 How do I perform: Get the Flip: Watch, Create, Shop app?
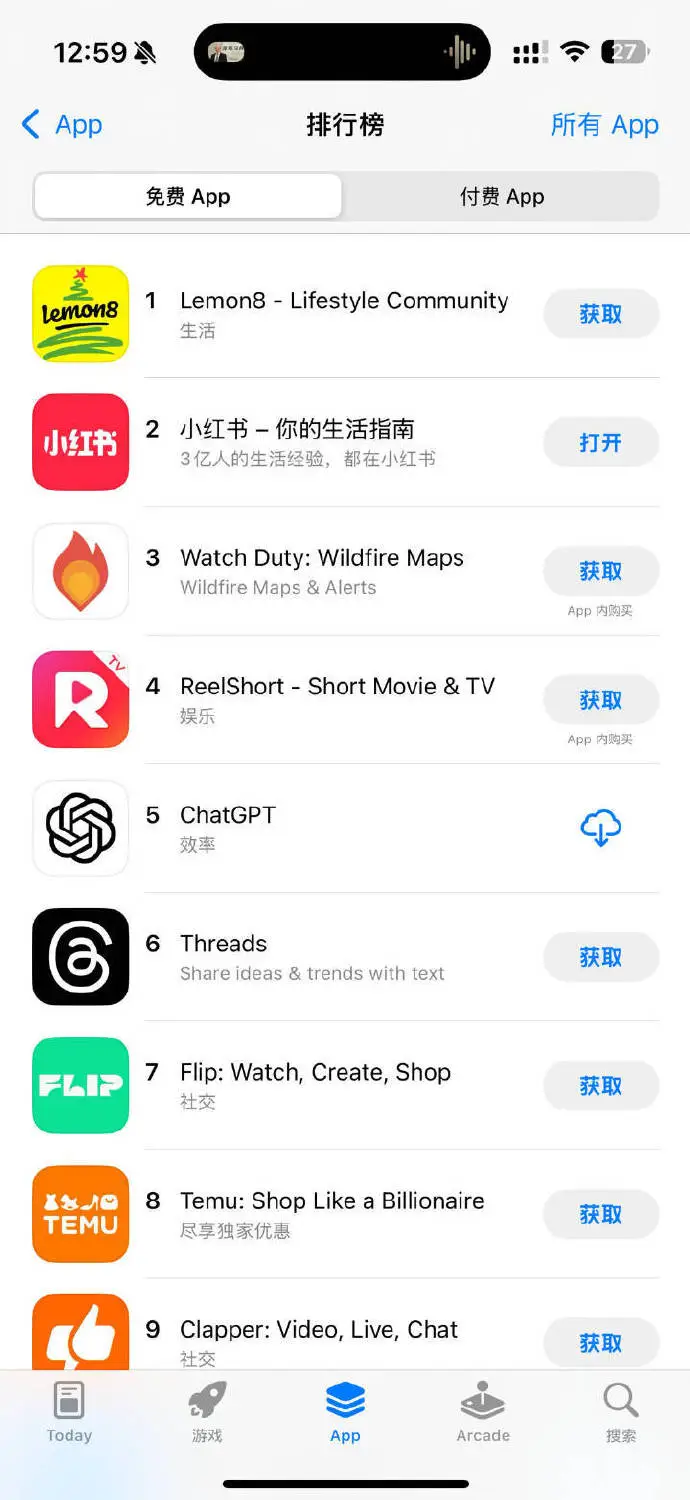tap(600, 1086)
